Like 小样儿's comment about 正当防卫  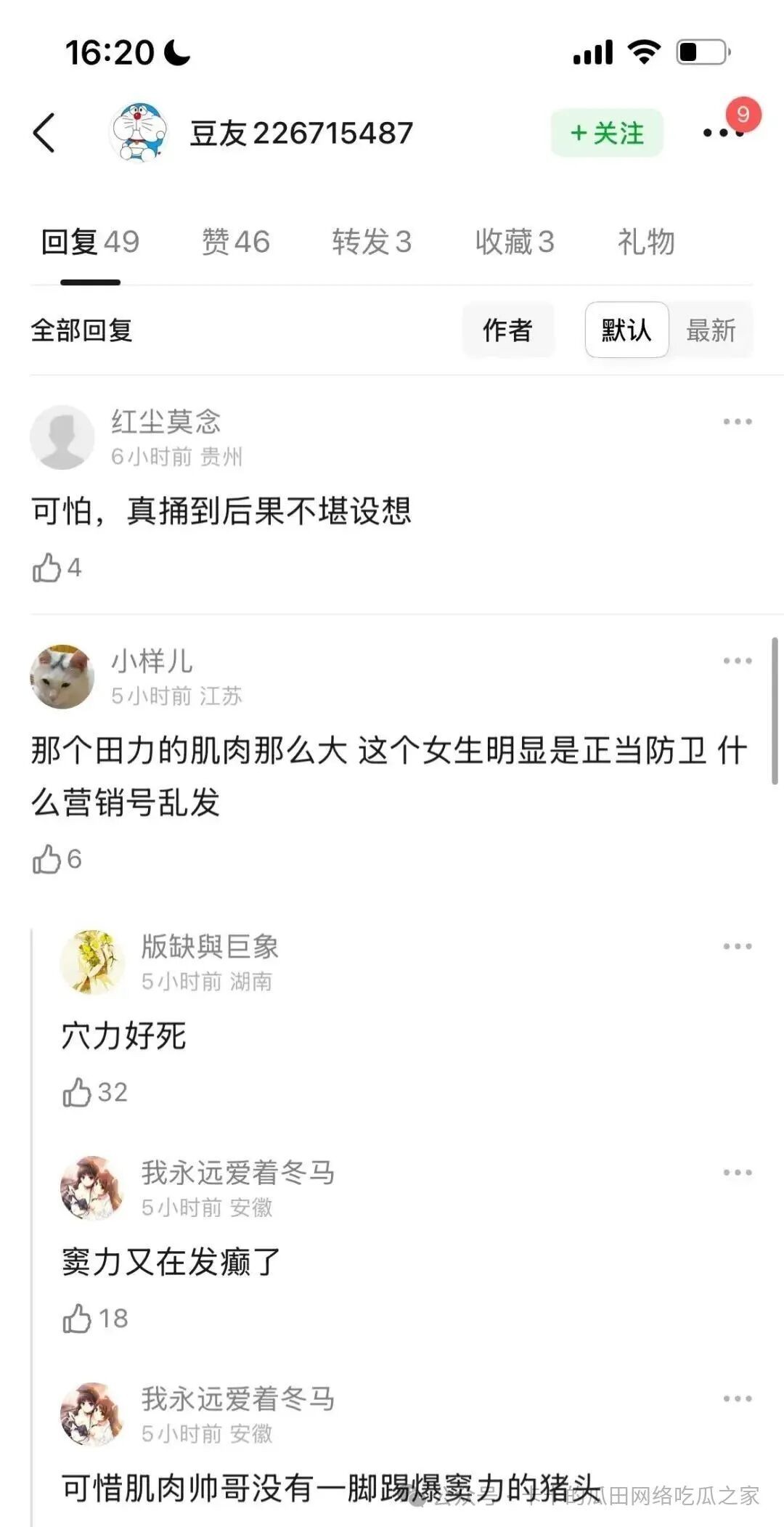point(48,860)
